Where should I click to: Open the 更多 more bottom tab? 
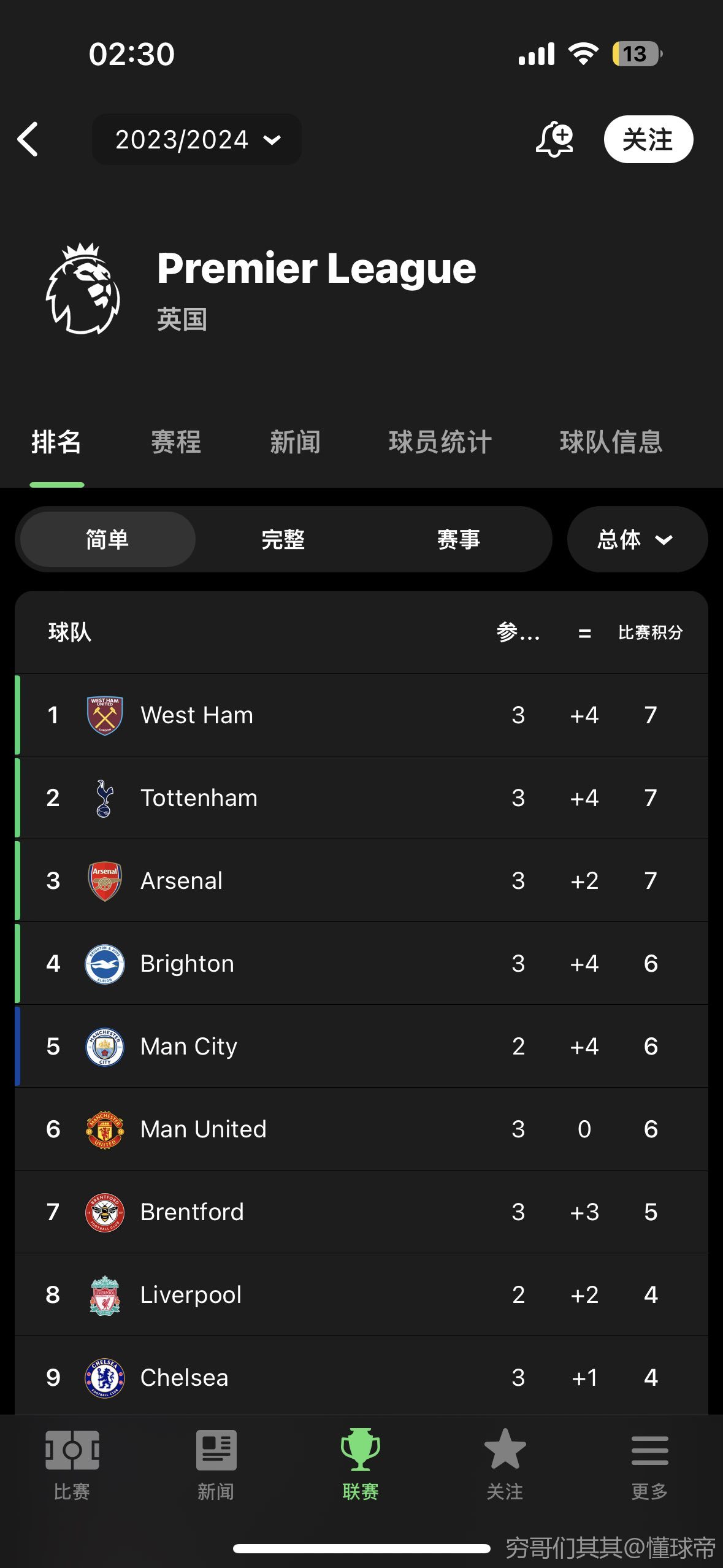coord(649,1465)
